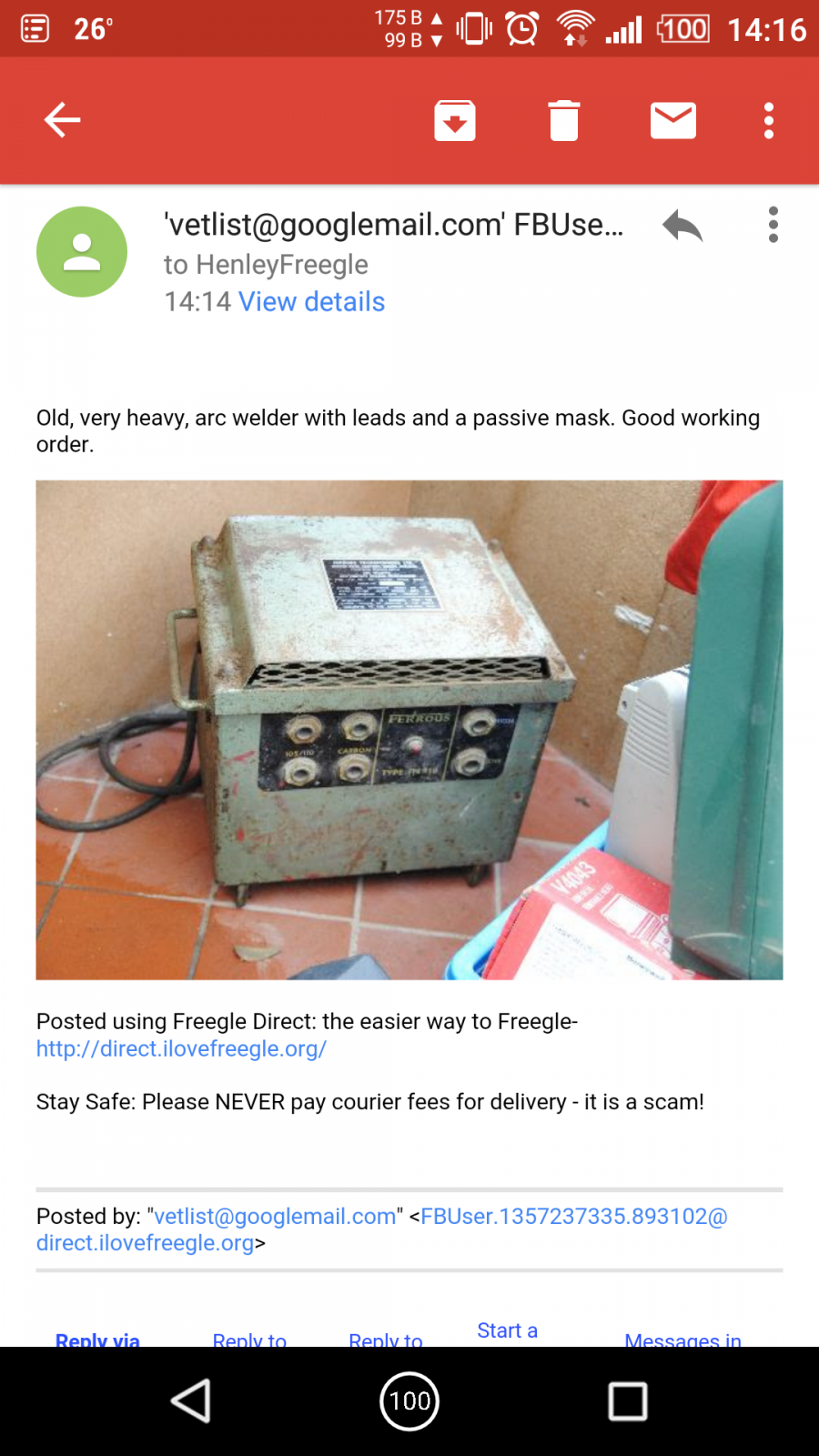Viewport: 819px width, 1456px height.
Task: Tap the system back button
Action: point(191,1401)
